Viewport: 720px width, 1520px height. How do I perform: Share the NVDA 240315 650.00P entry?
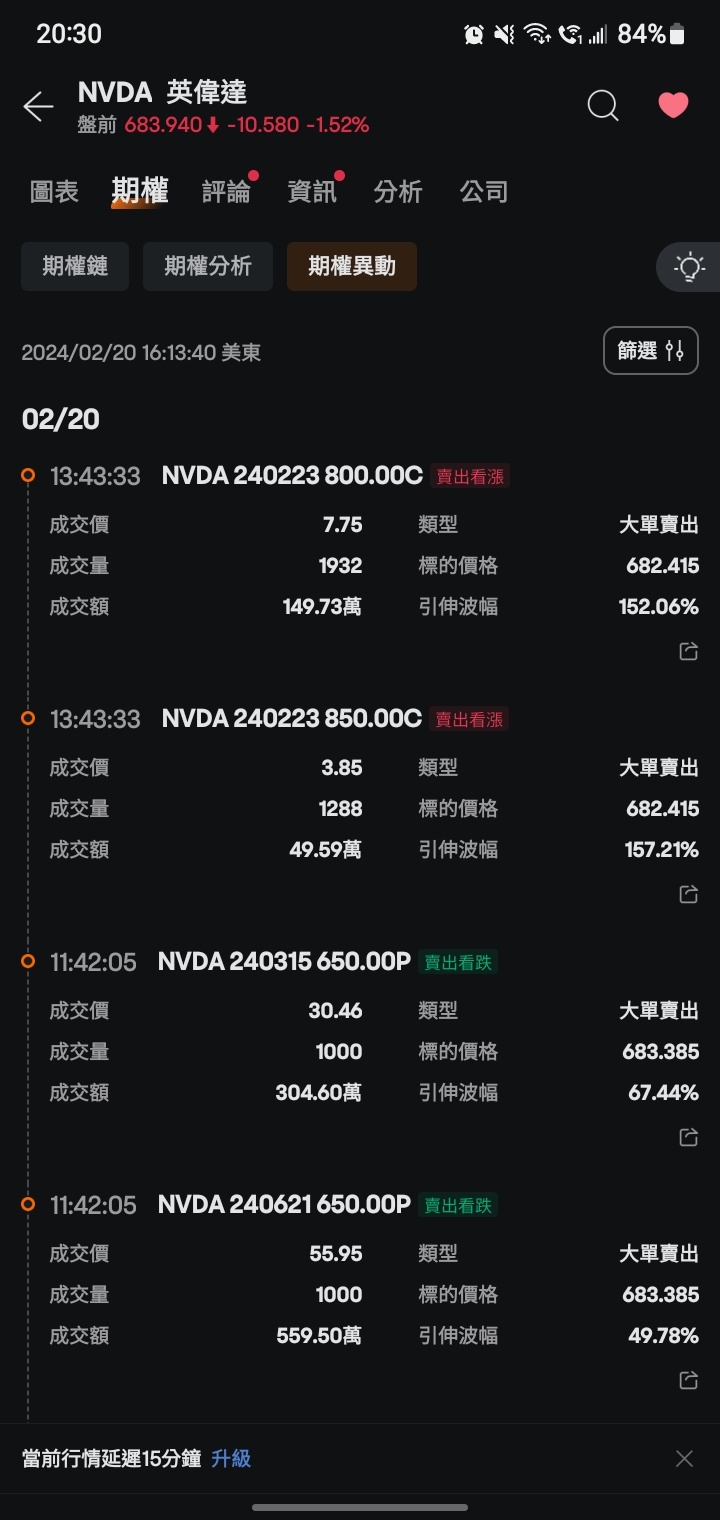tap(688, 1138)
